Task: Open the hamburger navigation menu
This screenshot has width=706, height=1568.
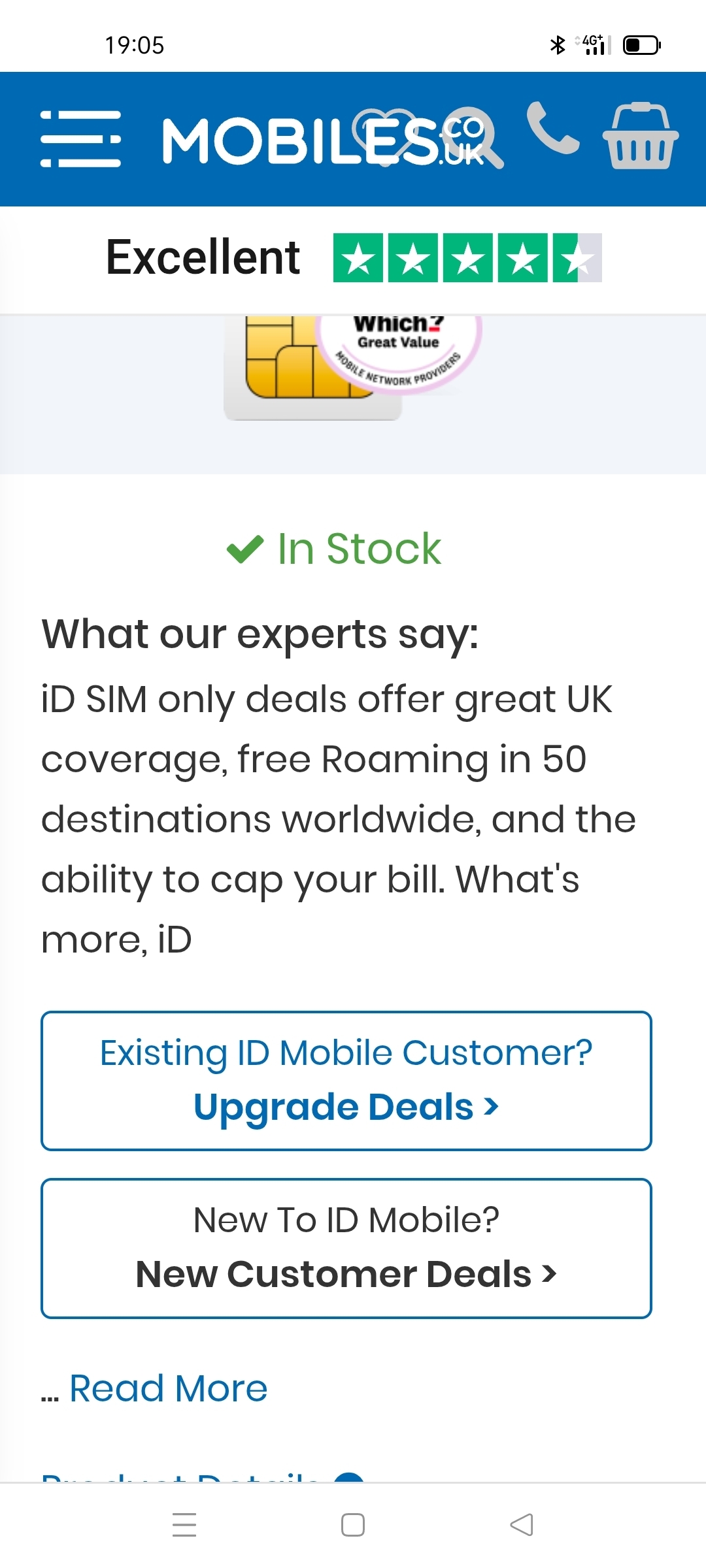Action: click(80, 139)
